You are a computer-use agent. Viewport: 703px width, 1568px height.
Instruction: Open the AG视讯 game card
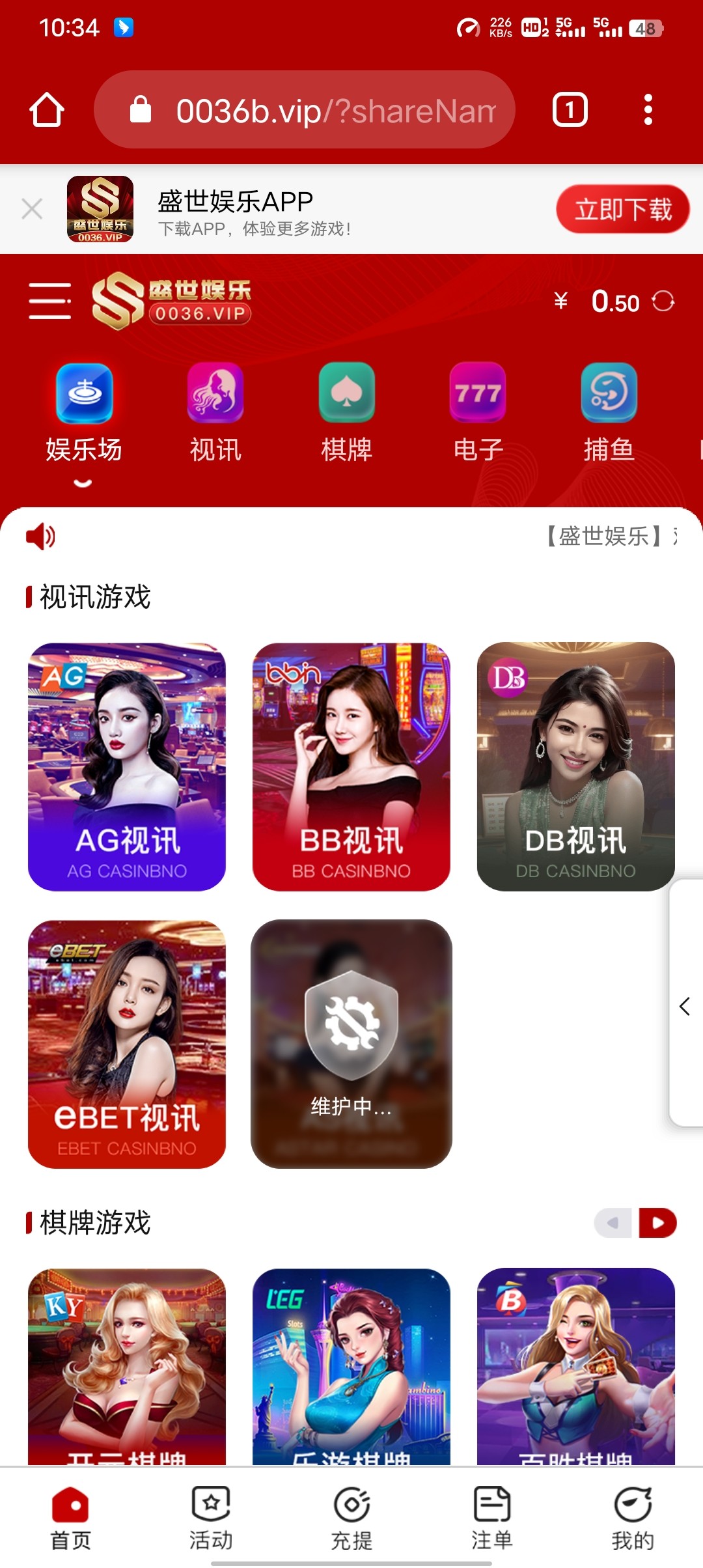coord(127,766)
